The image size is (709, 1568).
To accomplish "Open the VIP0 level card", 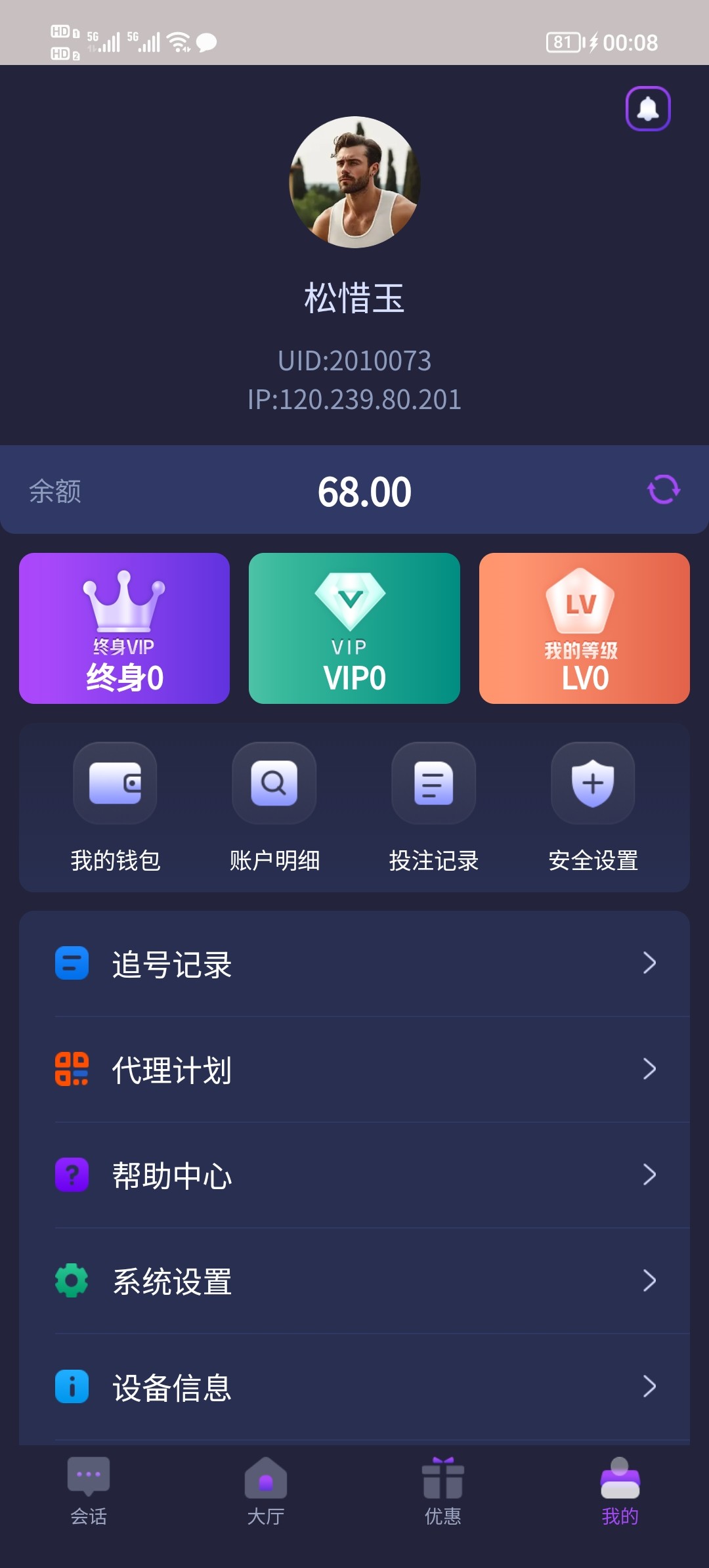I will point(354,628).
